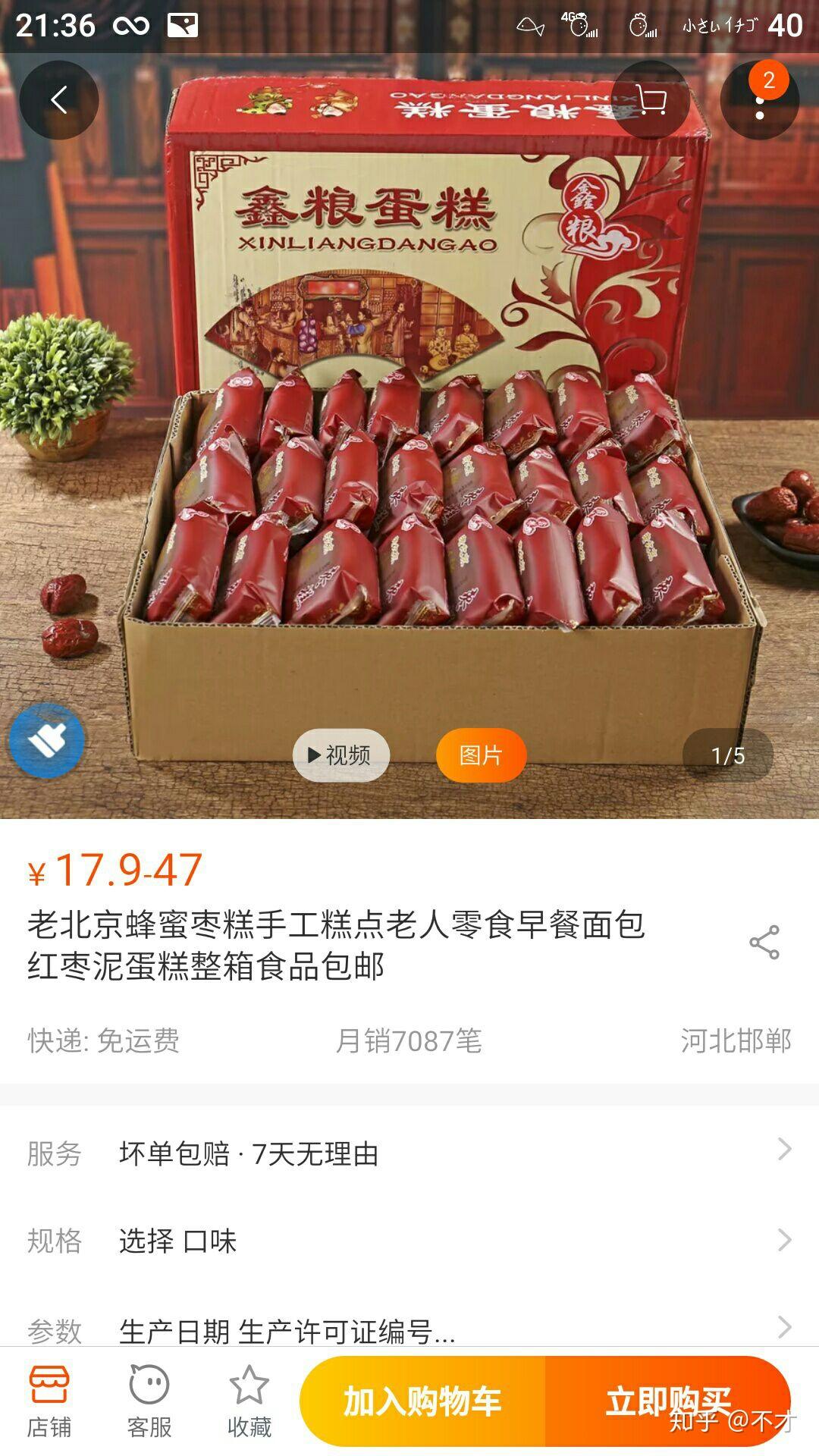Open the 服务 guarantee details row
The width and height of the screenshot is (819, 1456).
pos(409,1153)
